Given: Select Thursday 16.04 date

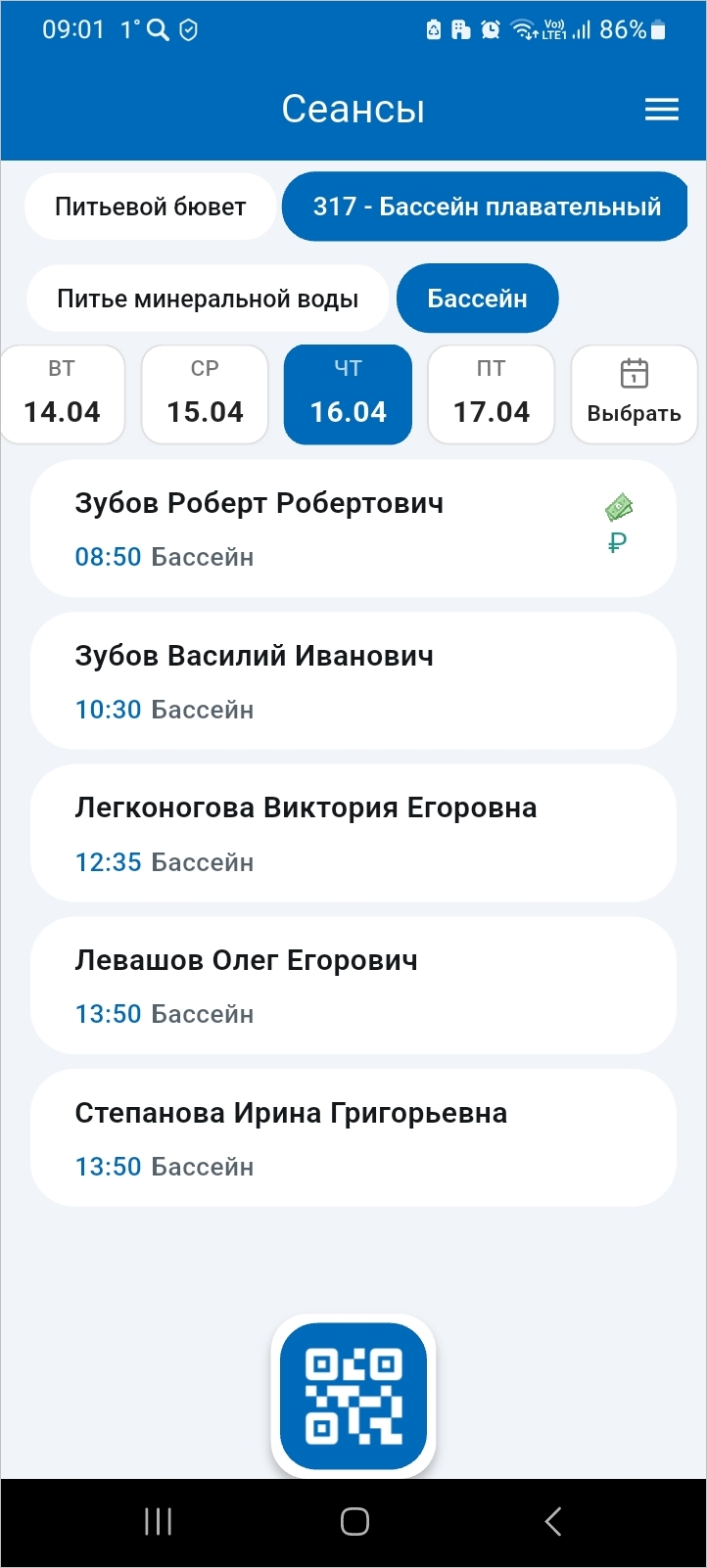Looking at the screenshot, I should click(x=348, y=394).
